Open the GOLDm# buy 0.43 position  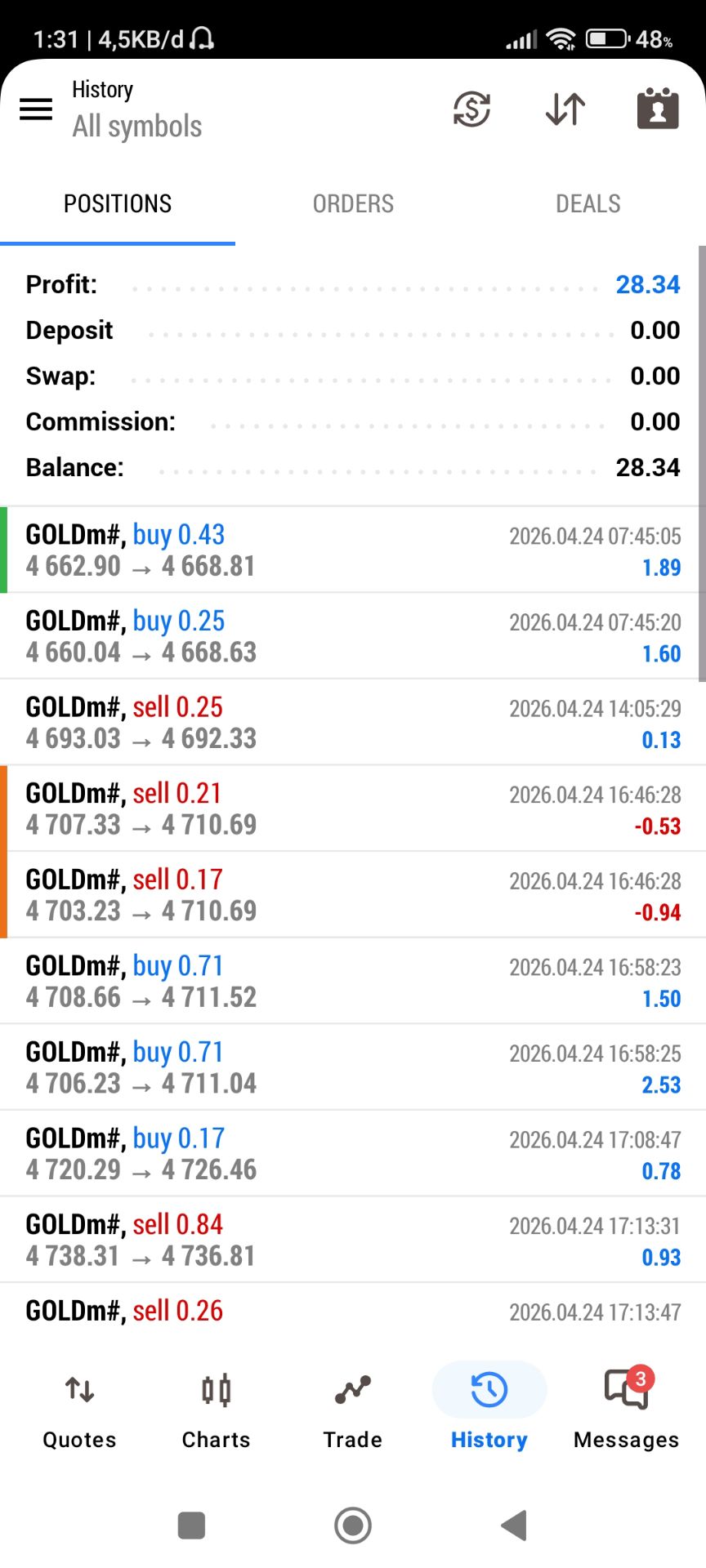pos(353,550)
